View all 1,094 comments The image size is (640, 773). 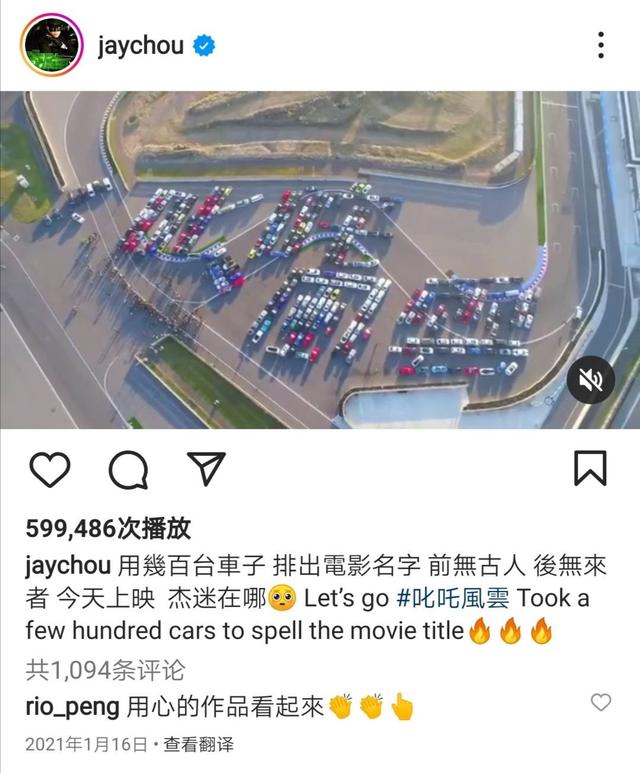[x=105, y=669]
